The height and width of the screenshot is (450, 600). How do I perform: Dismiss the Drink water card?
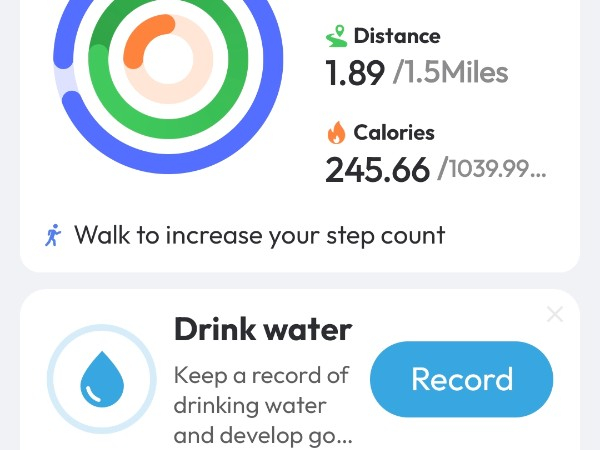(x=555, y=315)
